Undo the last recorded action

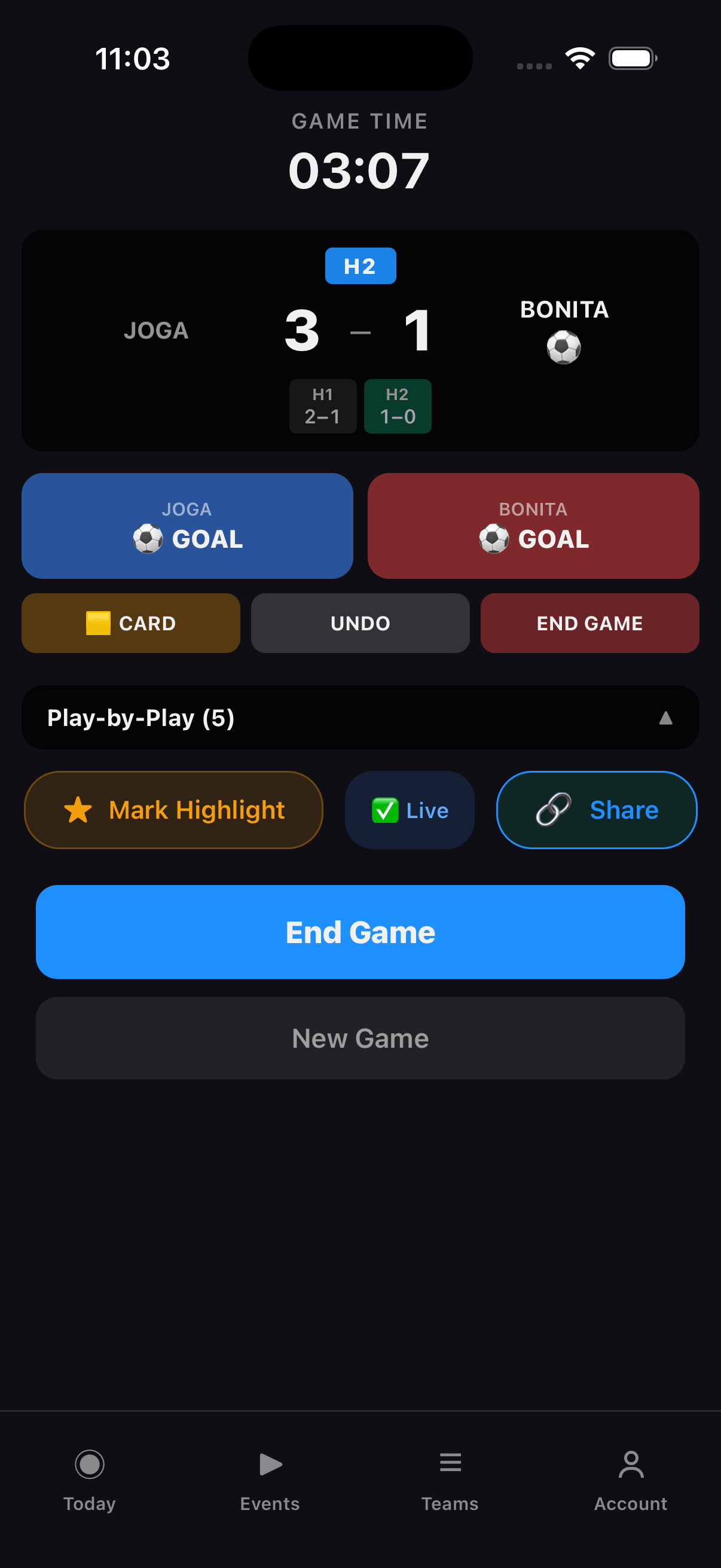(x=360, y=623)
